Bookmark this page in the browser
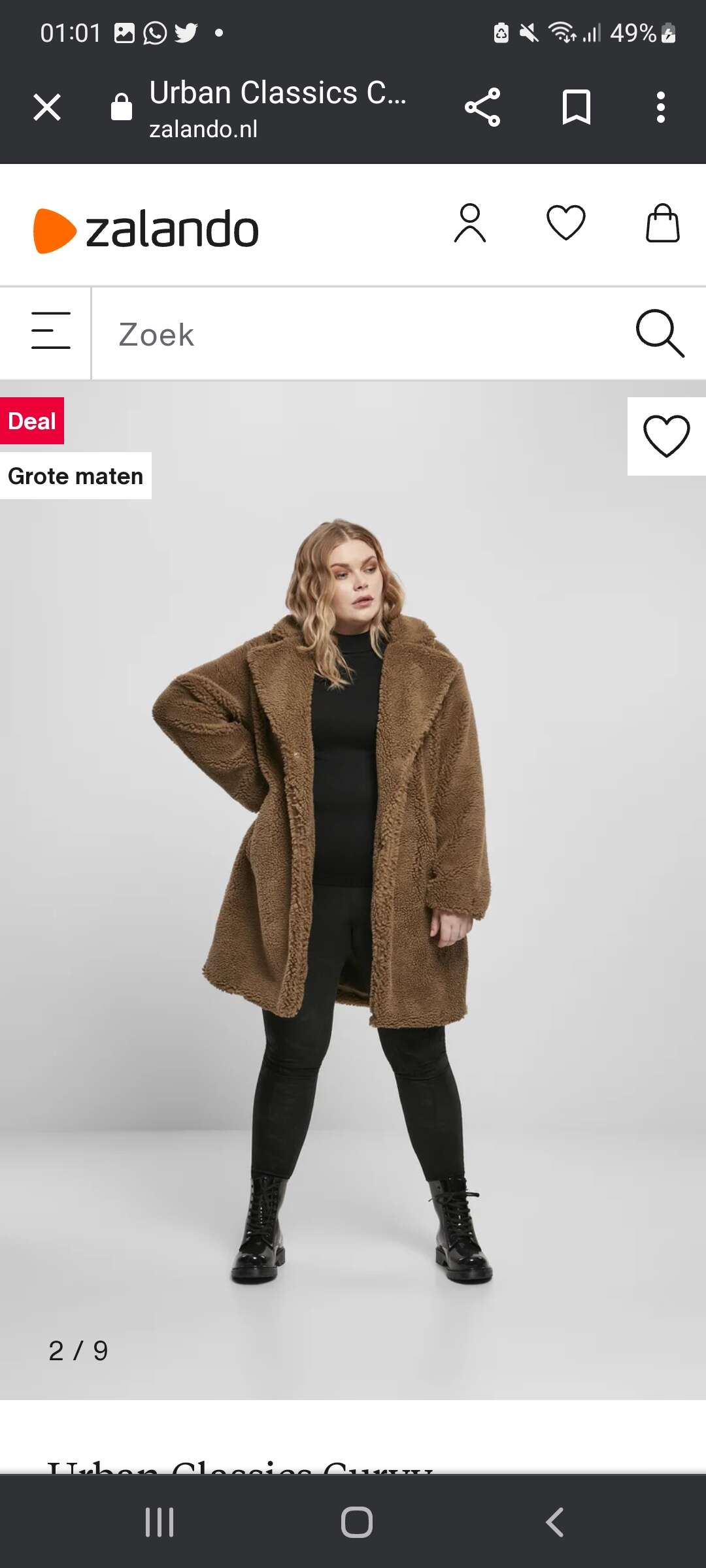The height and width of the screenshot is (1568, 706). point(577,107)
